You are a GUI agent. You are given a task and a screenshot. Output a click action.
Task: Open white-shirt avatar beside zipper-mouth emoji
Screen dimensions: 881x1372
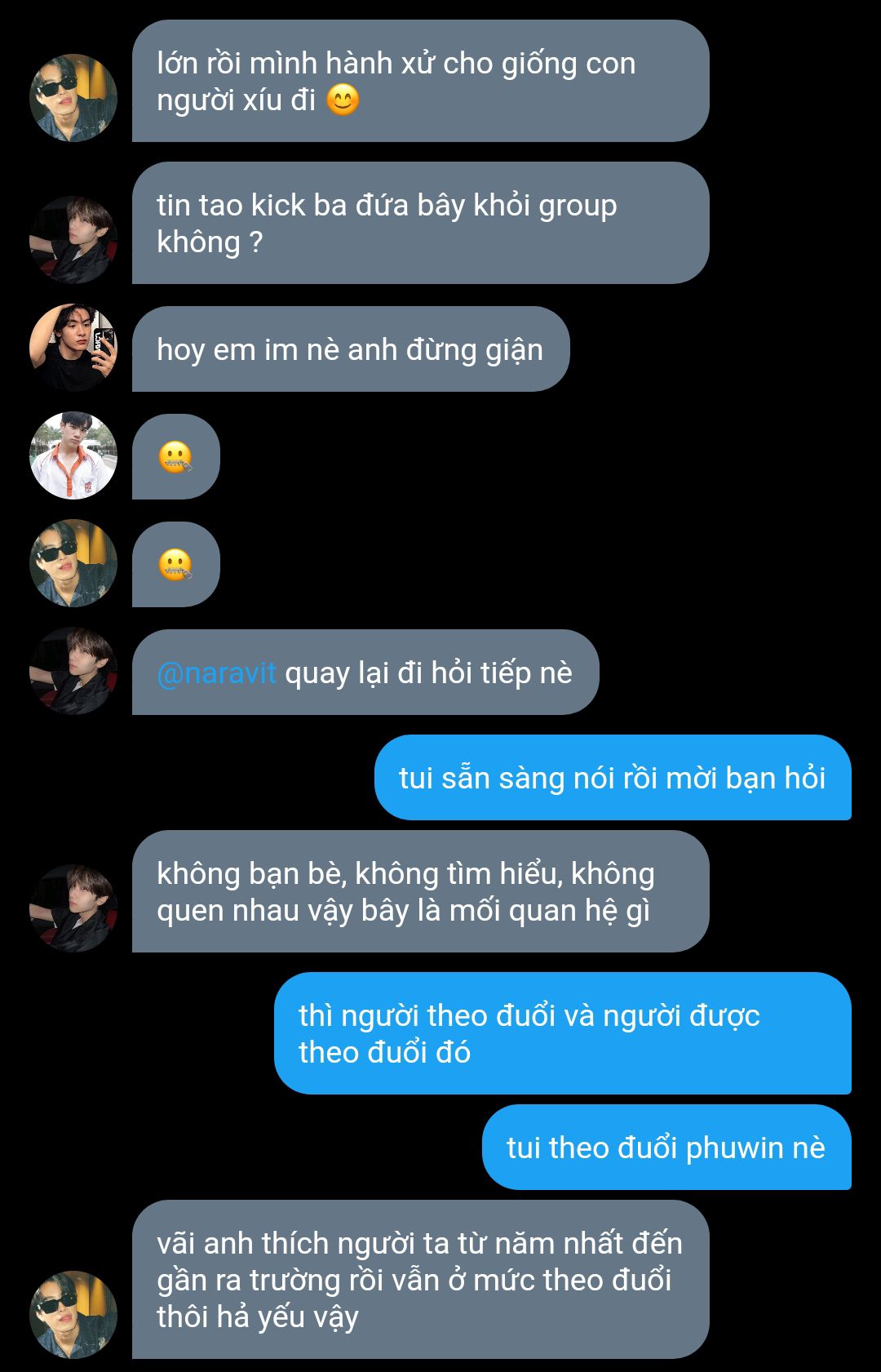73,455
